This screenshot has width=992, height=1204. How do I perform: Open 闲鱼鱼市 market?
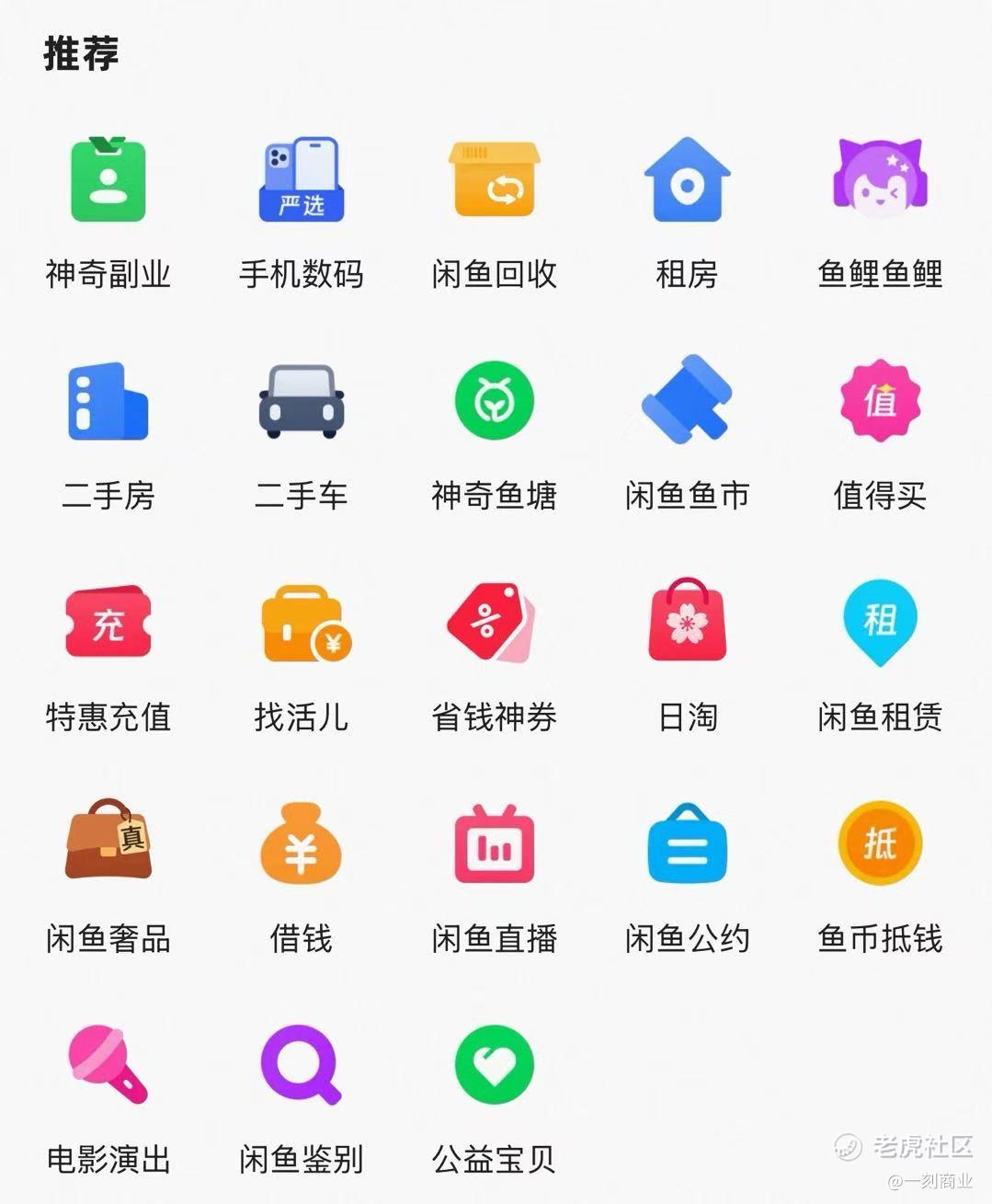687,403
